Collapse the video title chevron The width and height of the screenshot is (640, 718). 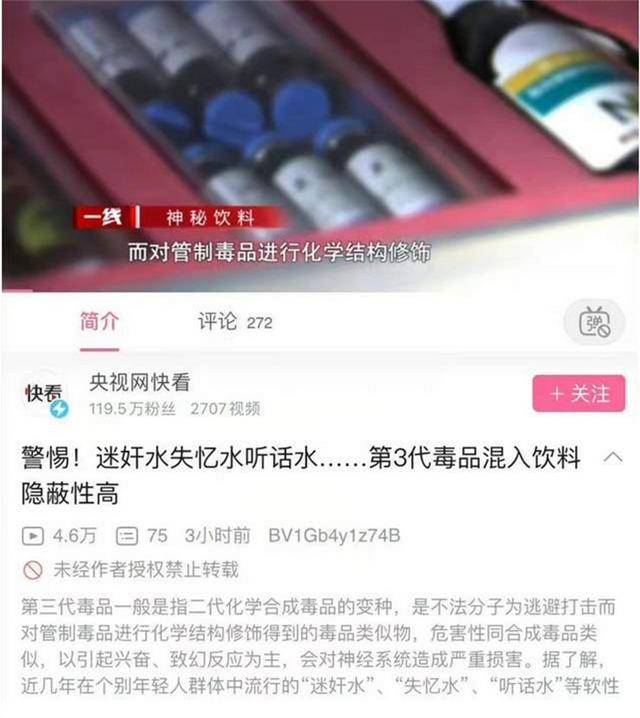click(x=613, y=458)
